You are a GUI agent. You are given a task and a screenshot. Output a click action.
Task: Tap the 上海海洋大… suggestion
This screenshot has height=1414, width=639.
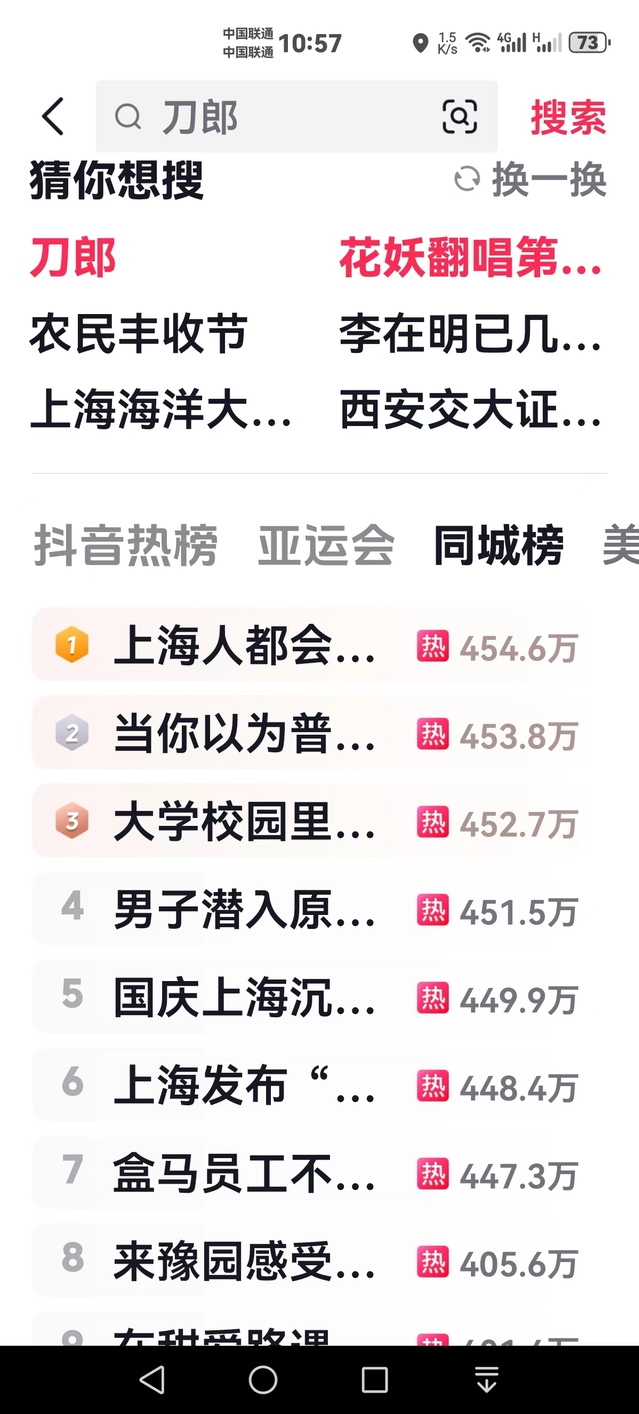pyautogui.click(x=161, y=410)
